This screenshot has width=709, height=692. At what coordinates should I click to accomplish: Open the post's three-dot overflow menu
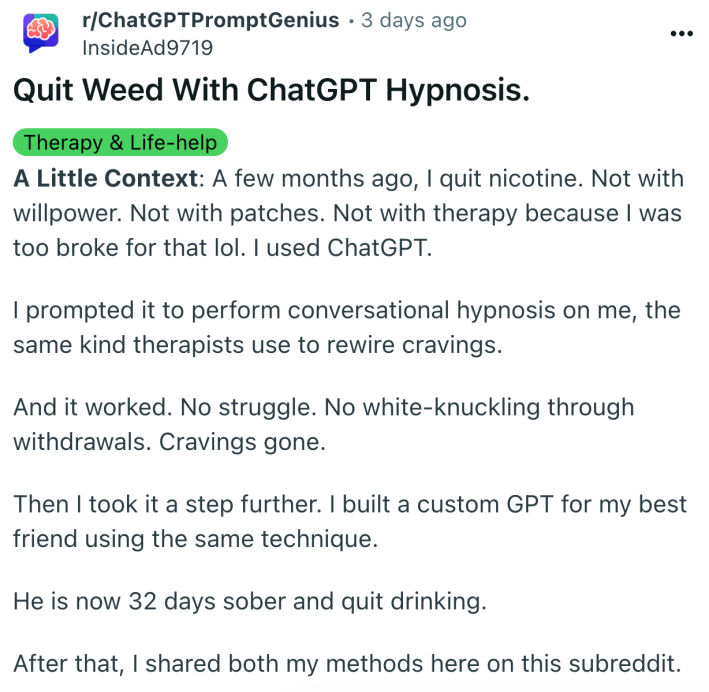pyautogui.click(x=680, y=33)
